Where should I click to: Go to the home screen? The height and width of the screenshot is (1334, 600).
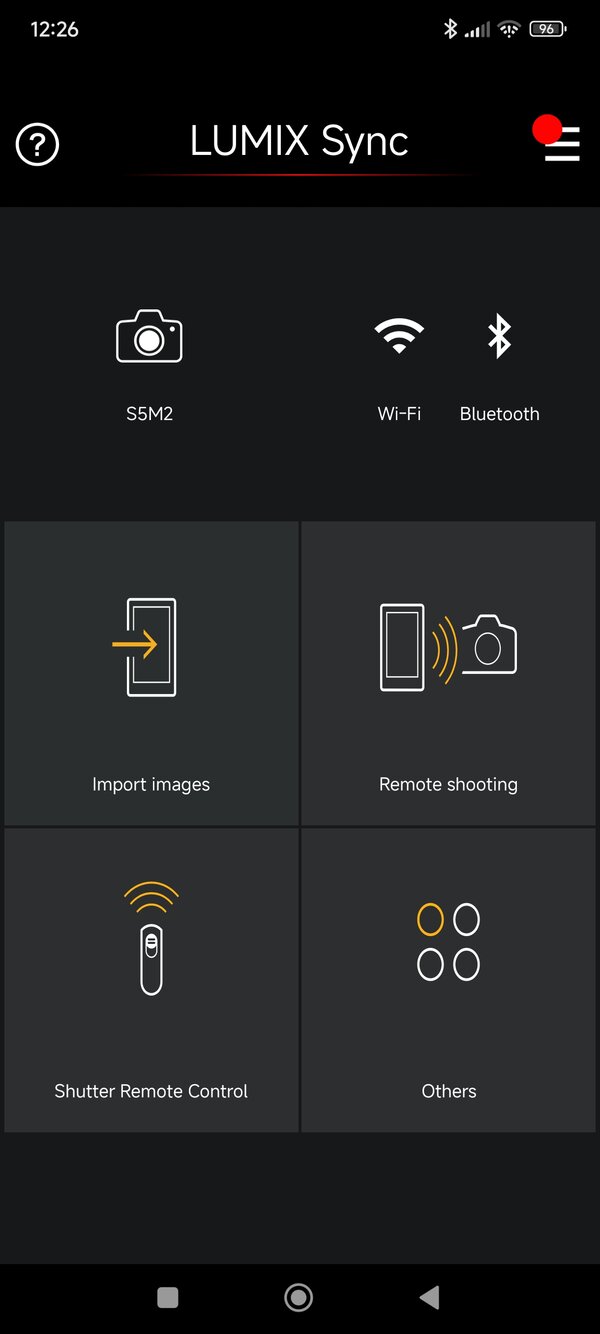298,1297
